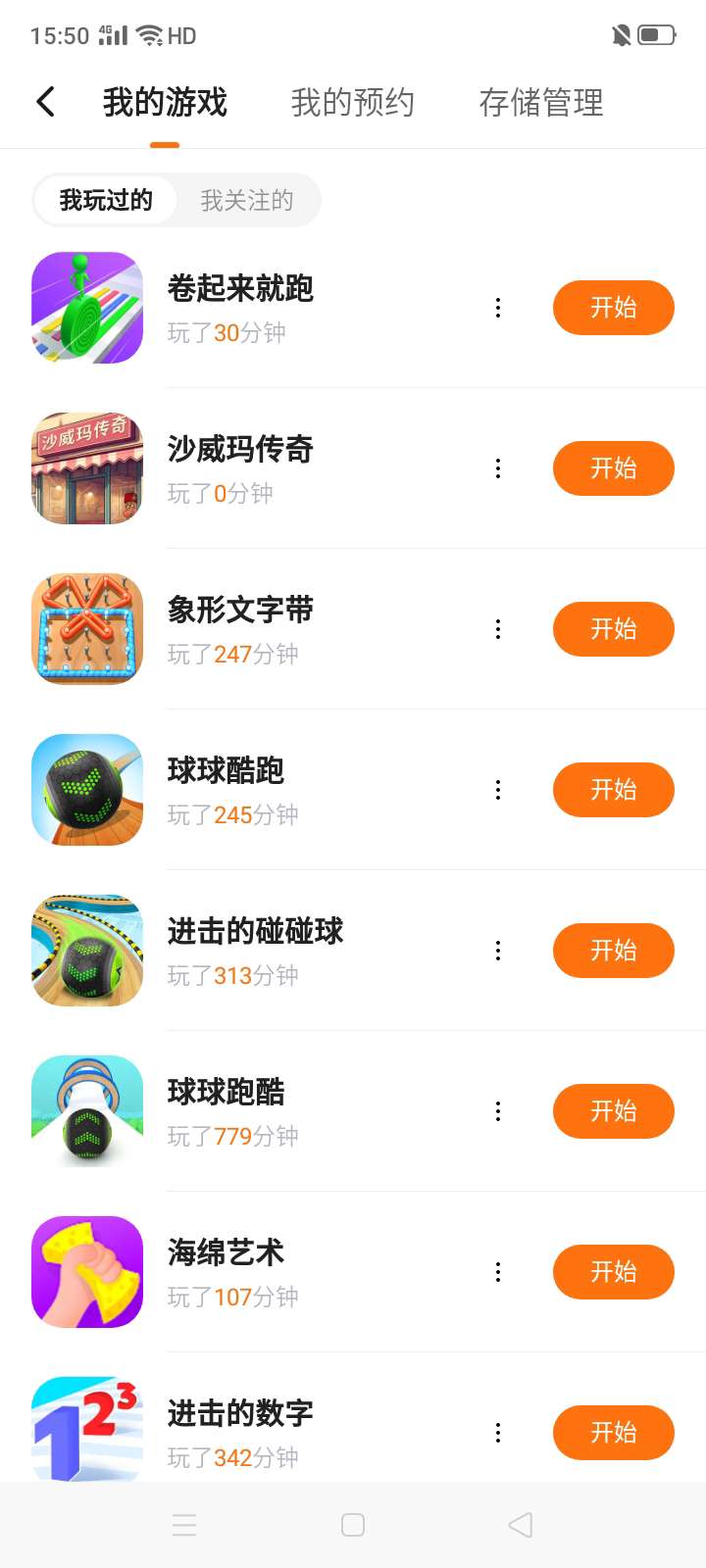The width and height of the screenshot is (706, 1568).
Task: Open more options for 进击的碰碰球
Action: 498,951
